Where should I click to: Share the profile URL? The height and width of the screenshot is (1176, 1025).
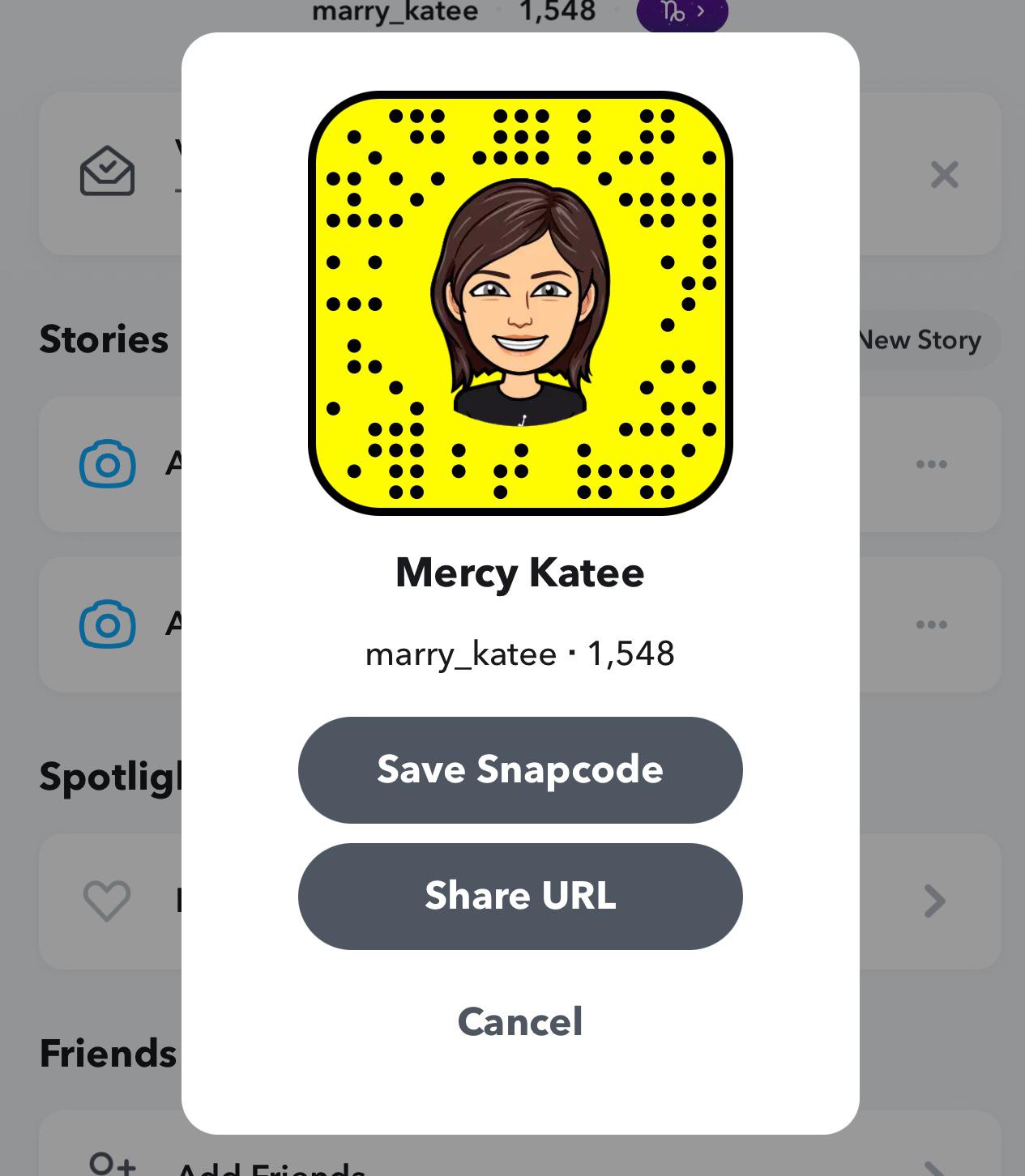519,896
